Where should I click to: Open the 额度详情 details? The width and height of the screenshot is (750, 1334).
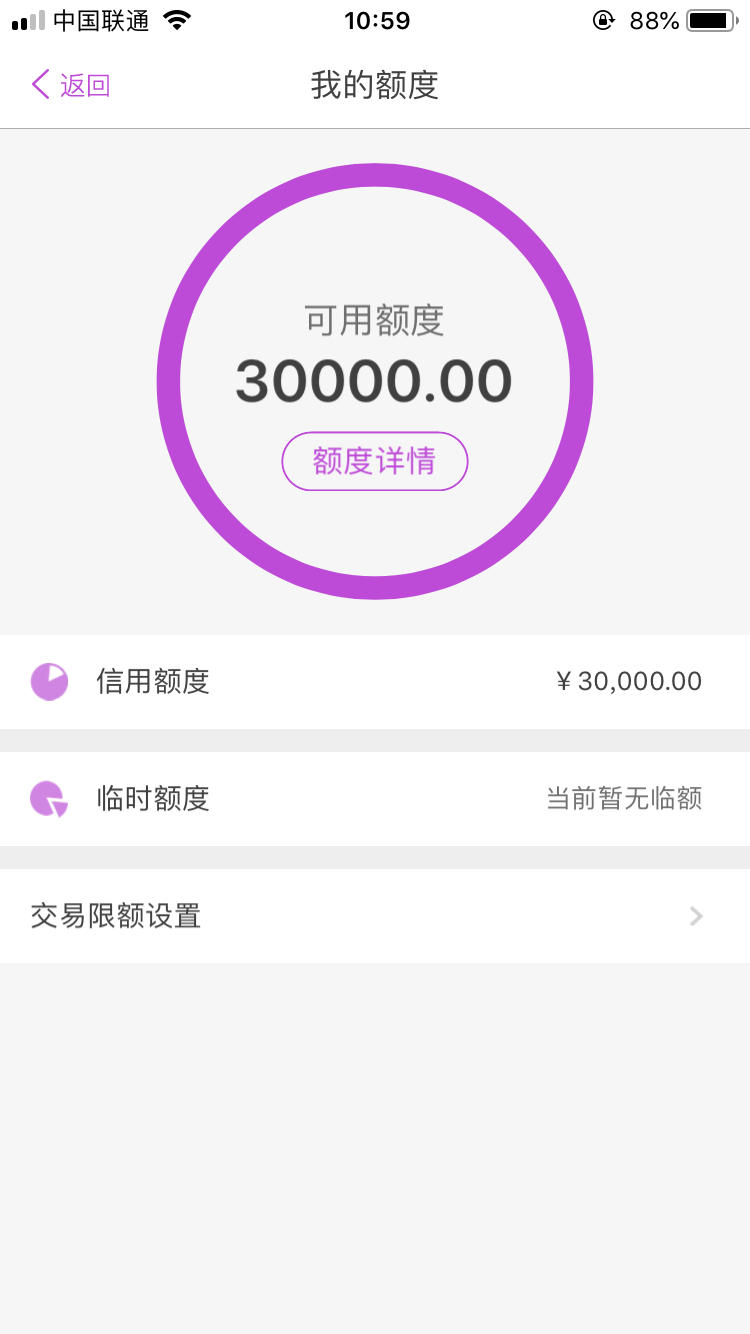click(374, 461)
